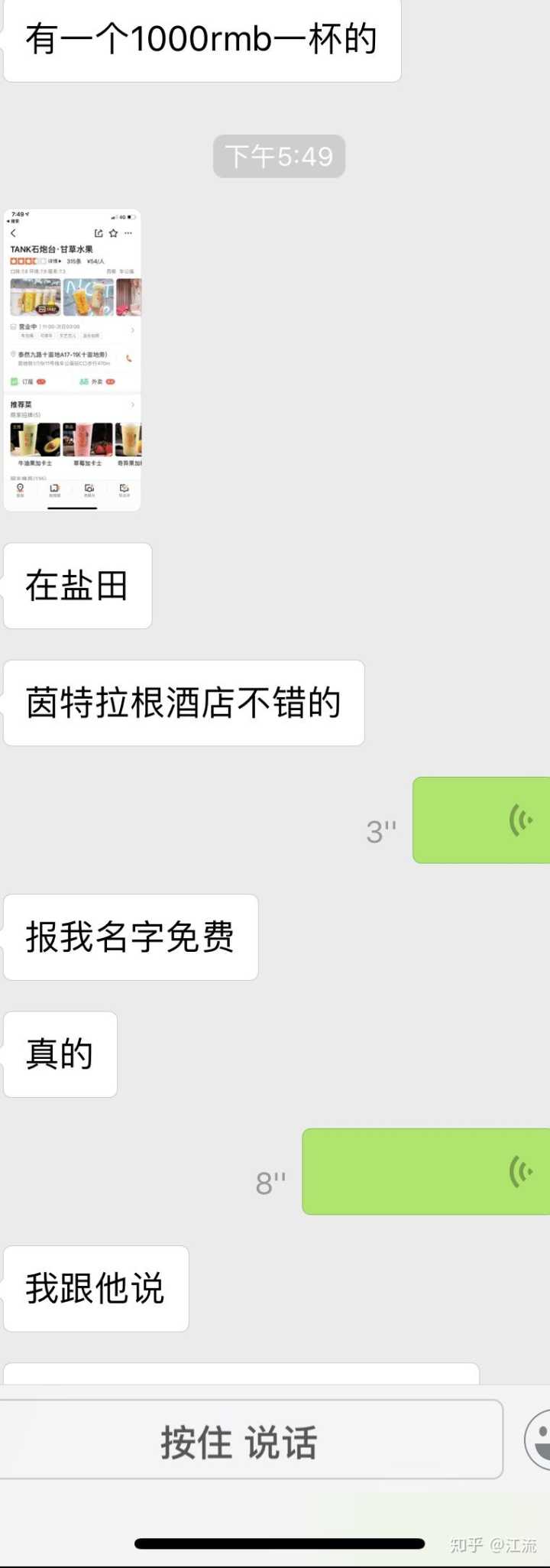Open the emoji picker

(539, 1440)
